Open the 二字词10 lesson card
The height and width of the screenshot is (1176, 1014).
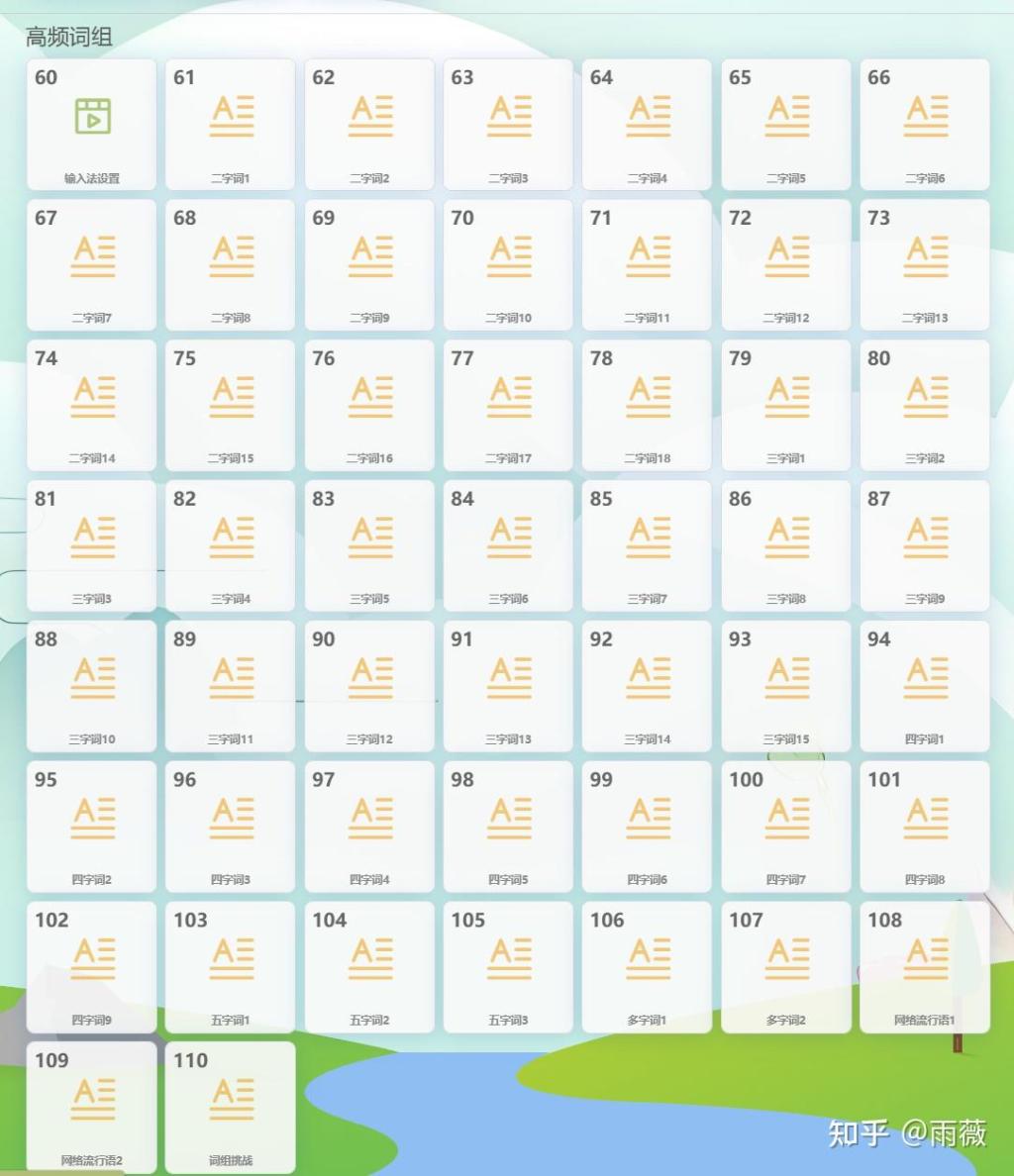pos(508,264)
